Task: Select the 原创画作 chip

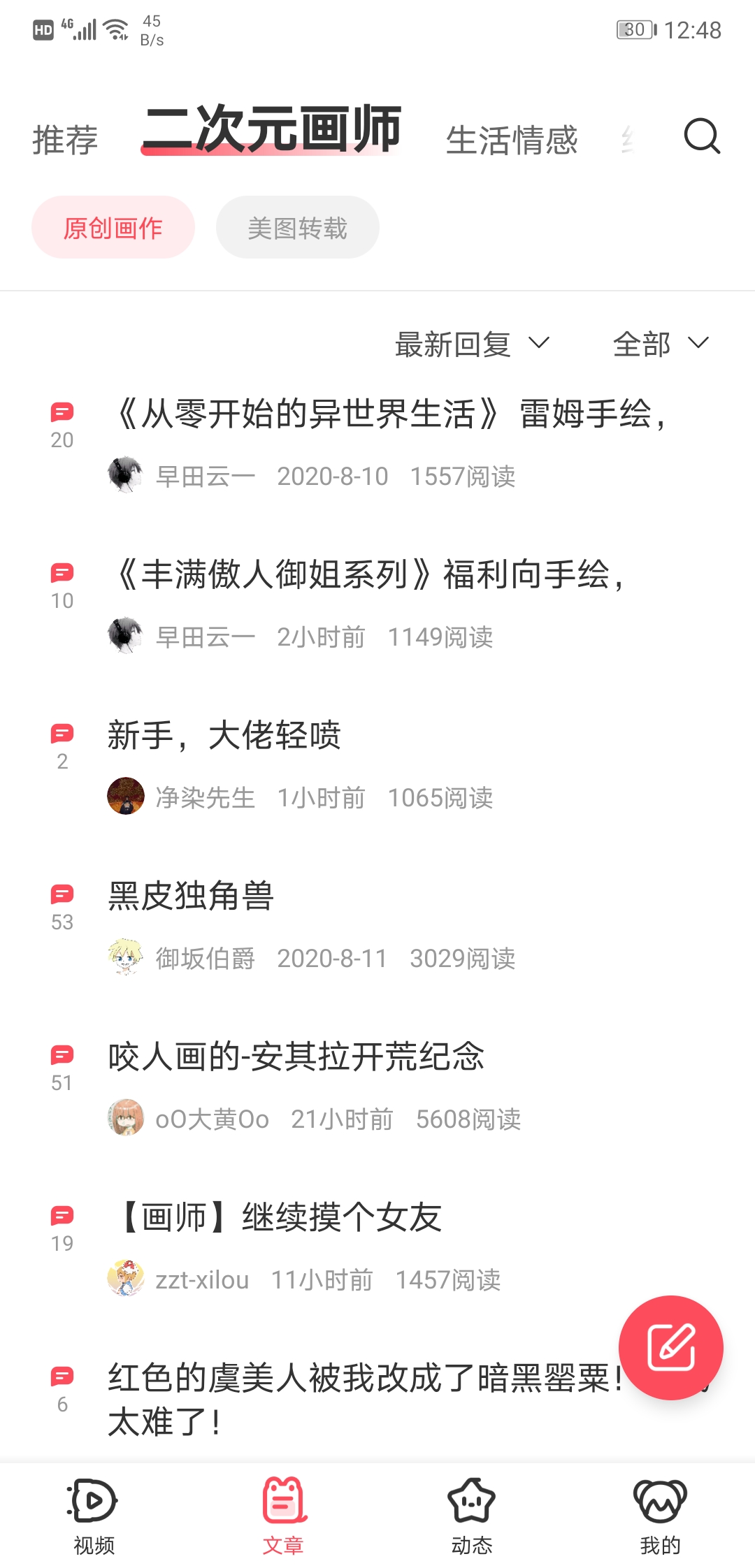Action: [x=113, y=228]
